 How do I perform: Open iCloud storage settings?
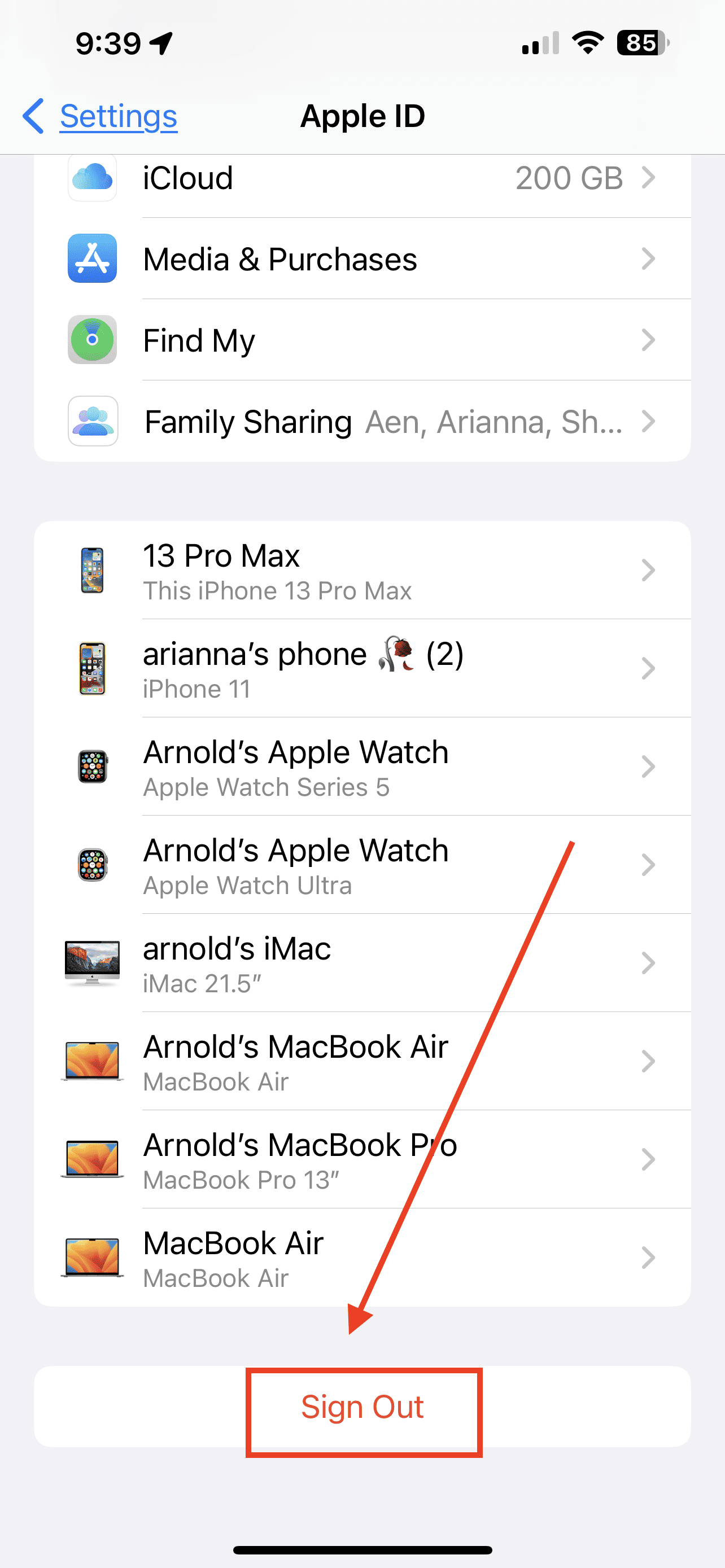click(x=362, y=179)
